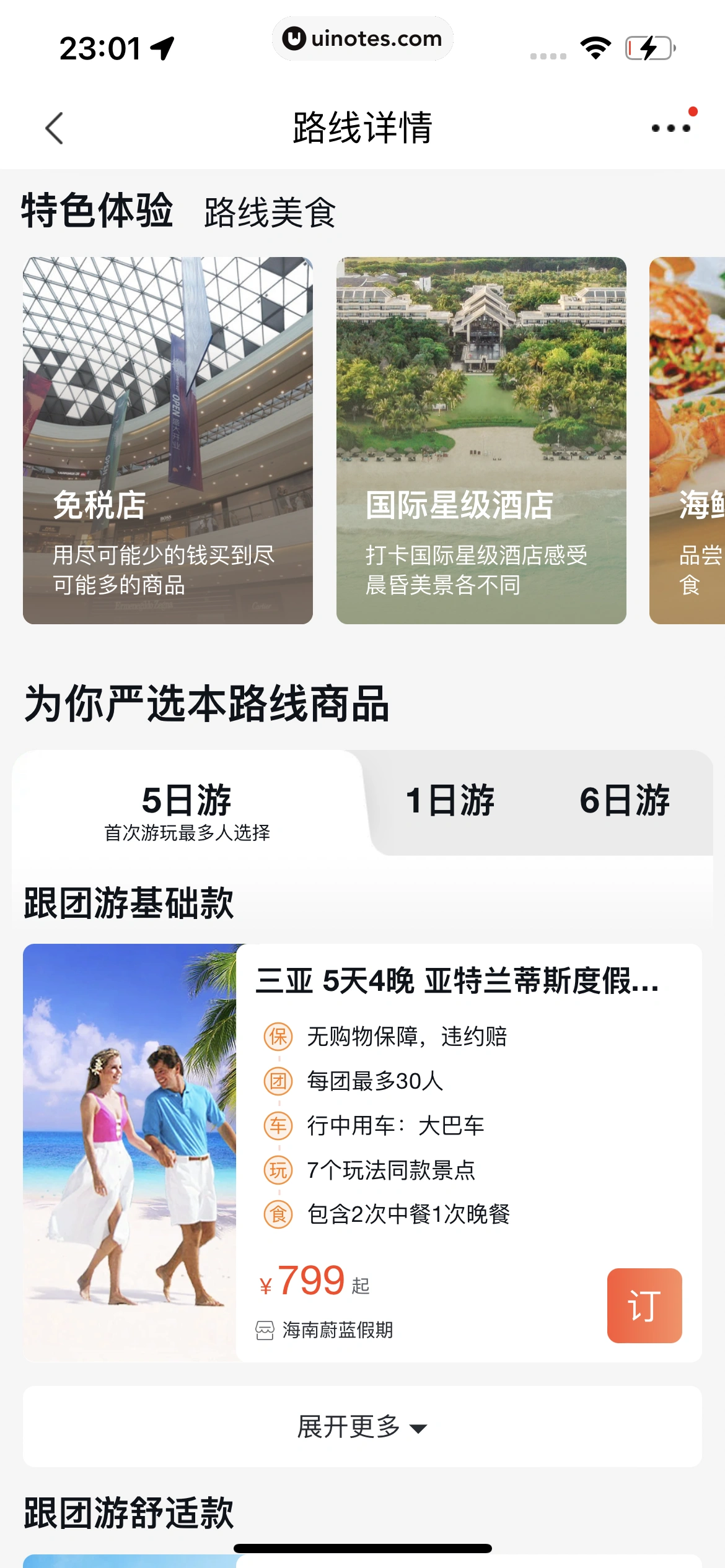
Task: Switch to the 路线美食 tab
Action: pos(270,212)
